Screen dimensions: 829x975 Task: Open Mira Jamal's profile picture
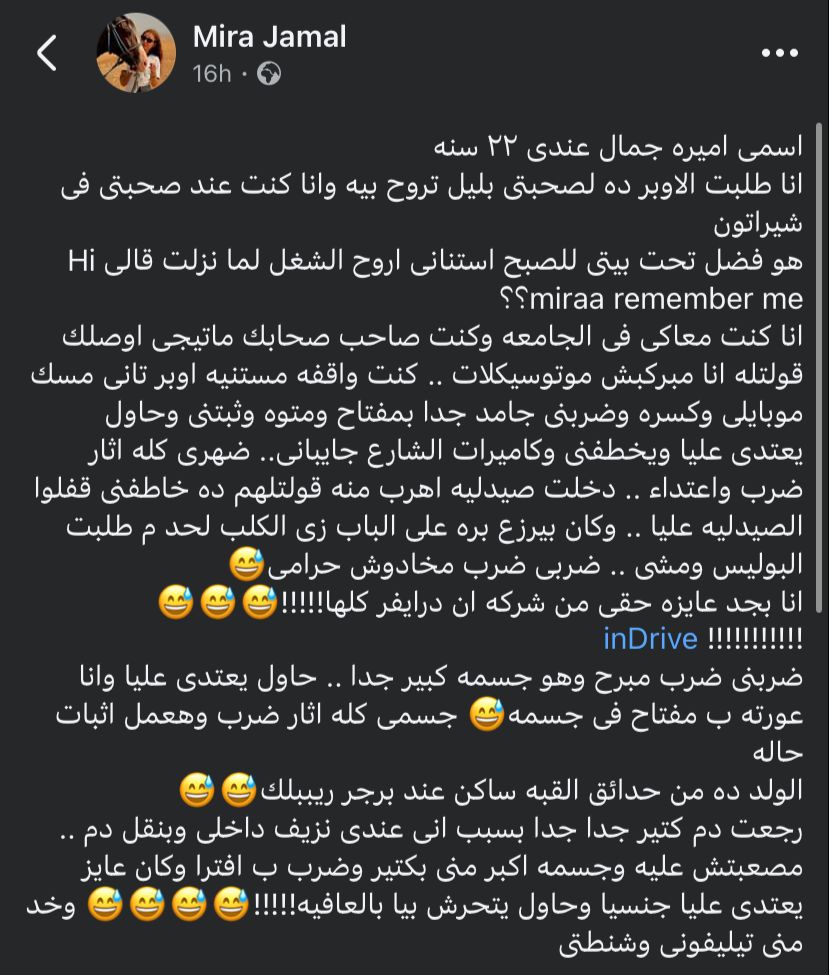pyautogui.click(x=136, y=54)
